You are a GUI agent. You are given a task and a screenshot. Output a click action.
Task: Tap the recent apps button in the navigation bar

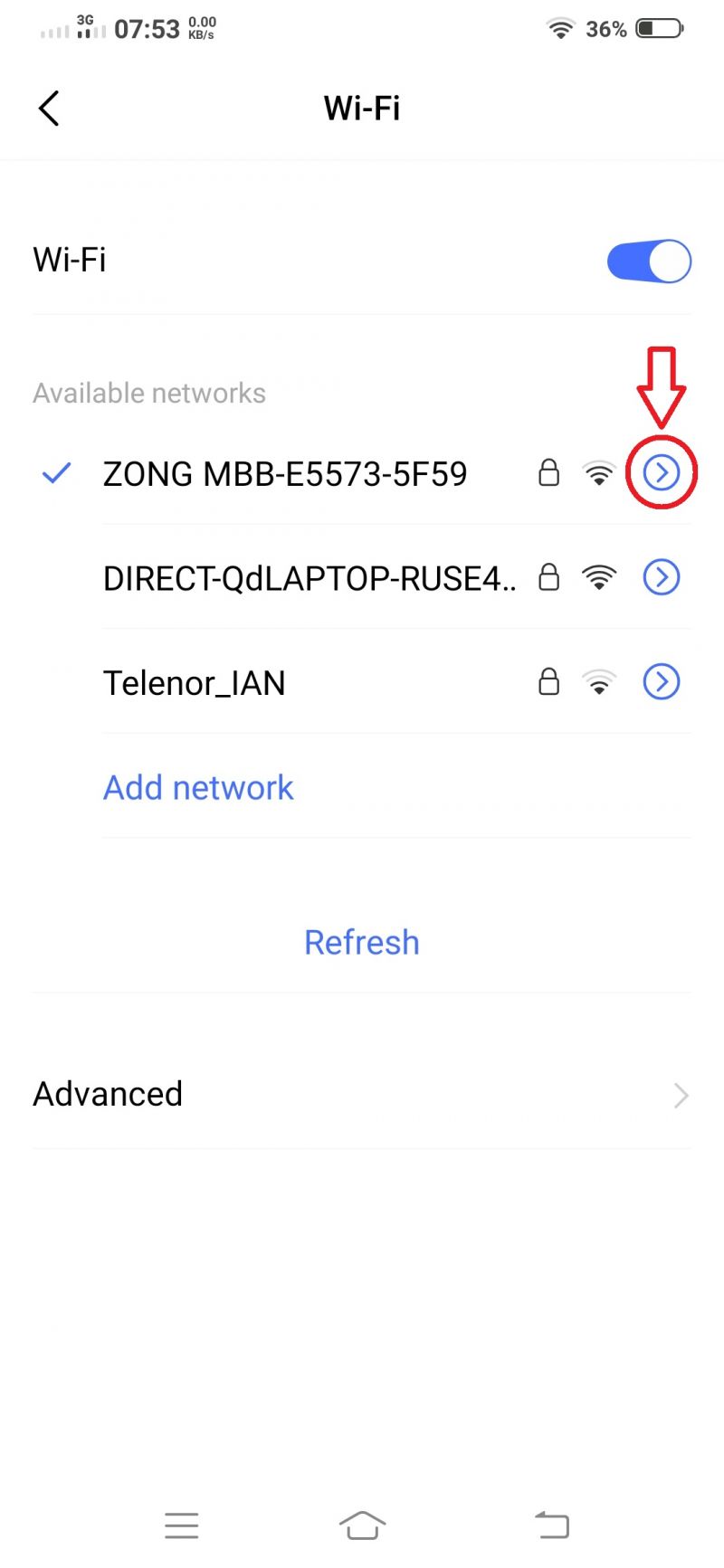(181, 1525)
